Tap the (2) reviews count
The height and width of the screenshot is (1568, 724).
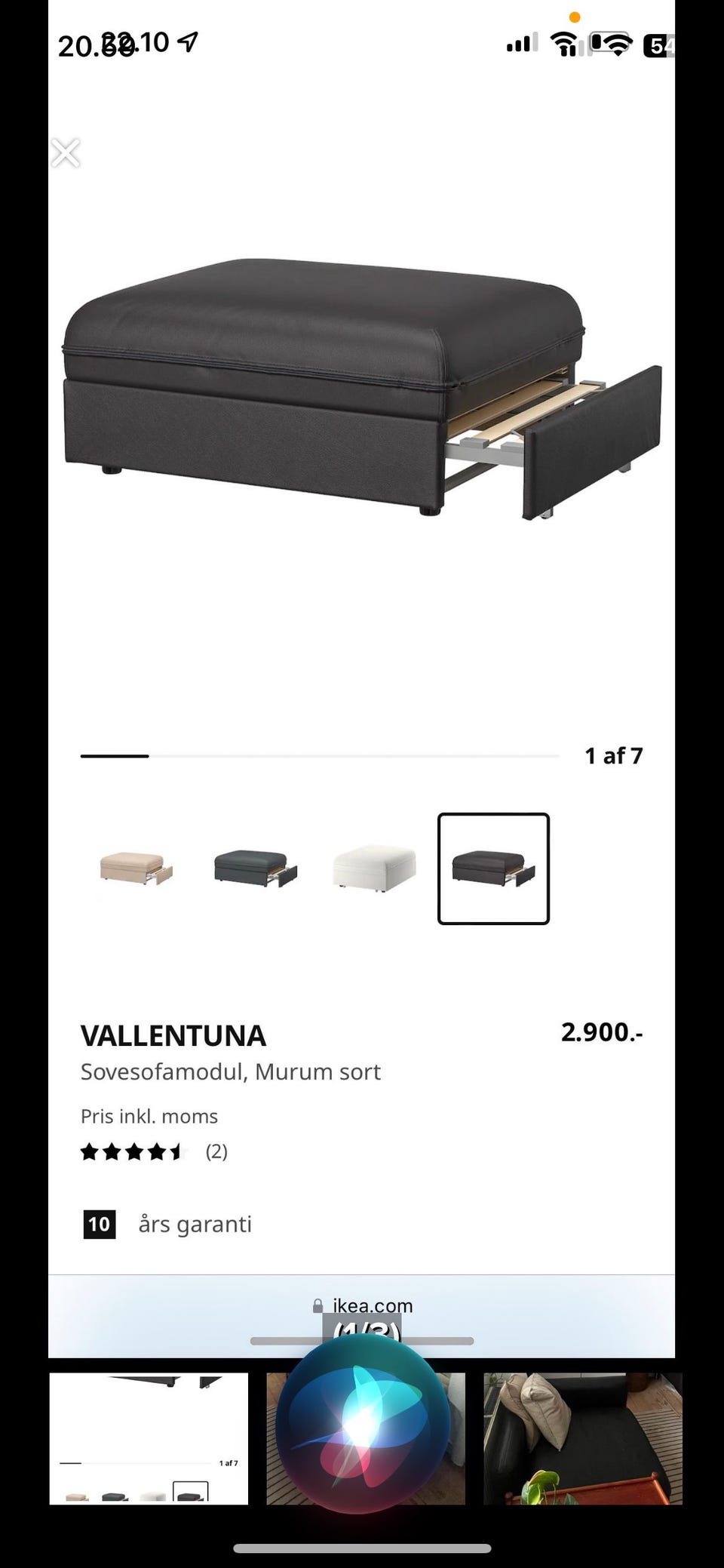point(217,1151)
